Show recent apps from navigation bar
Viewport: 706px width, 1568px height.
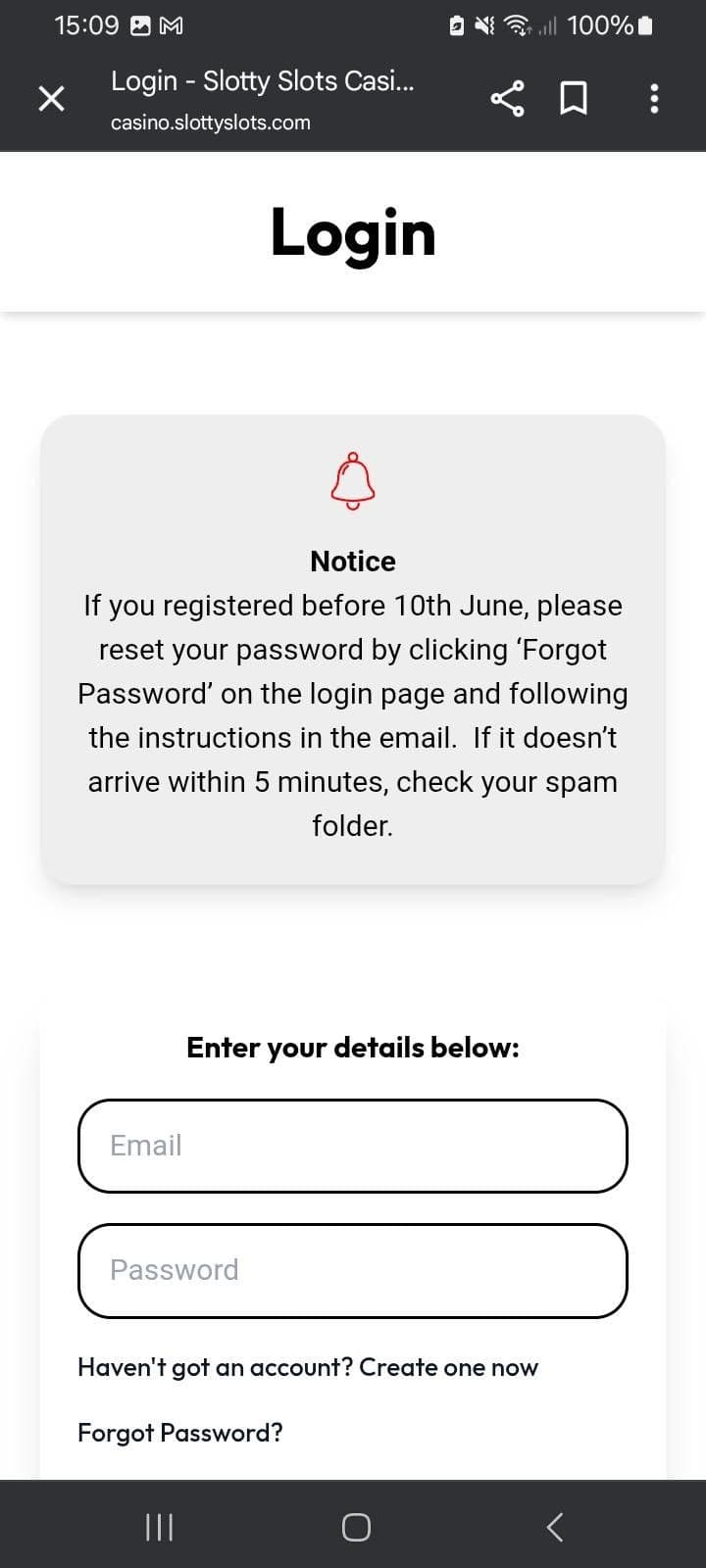point(159,1526)
